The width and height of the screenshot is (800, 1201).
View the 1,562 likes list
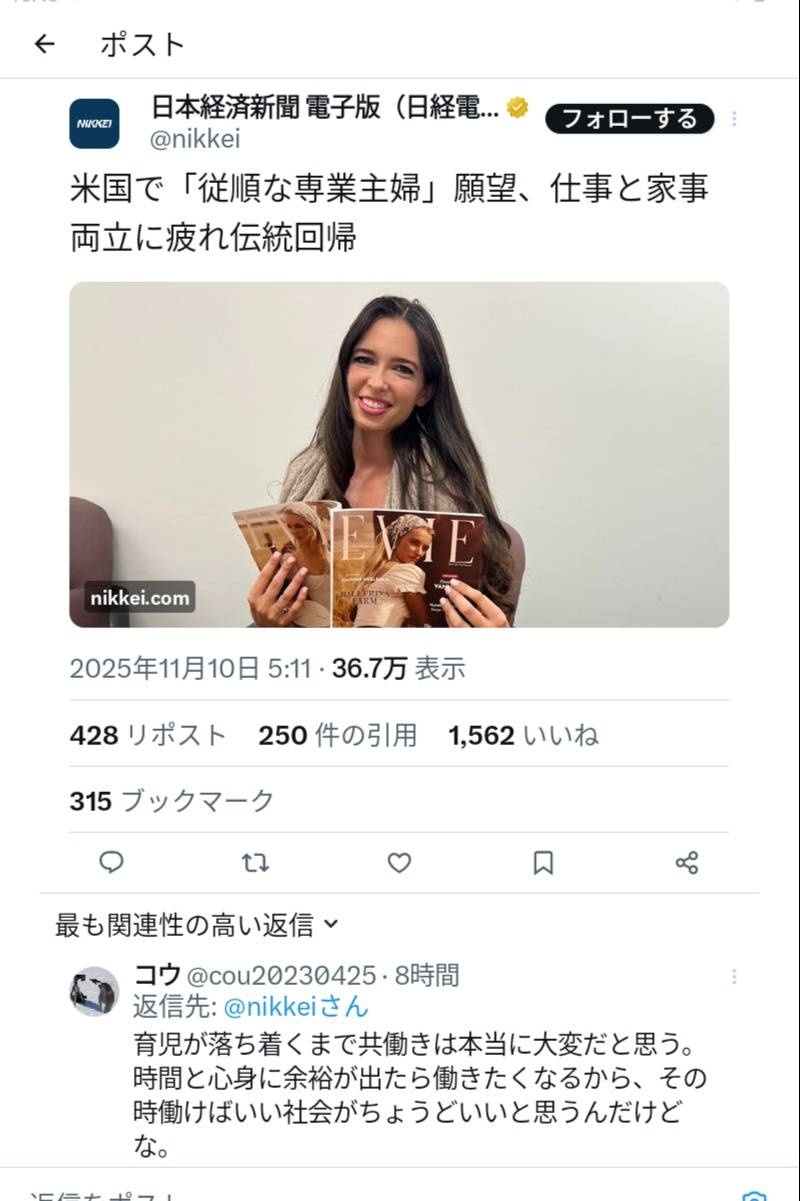(x=523, y=736)
